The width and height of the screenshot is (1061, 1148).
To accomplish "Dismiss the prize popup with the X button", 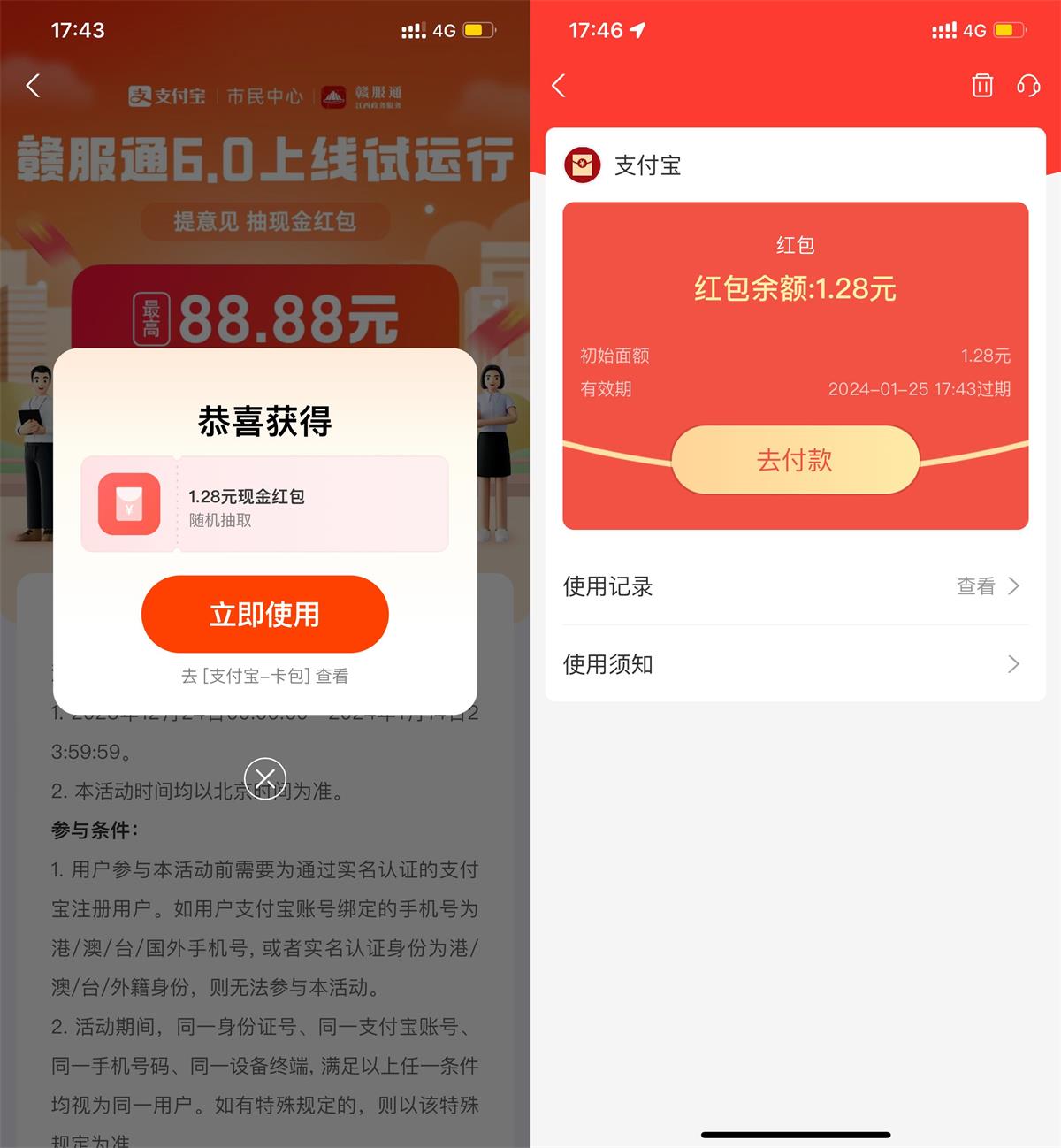I will click(x=264, y=777).
